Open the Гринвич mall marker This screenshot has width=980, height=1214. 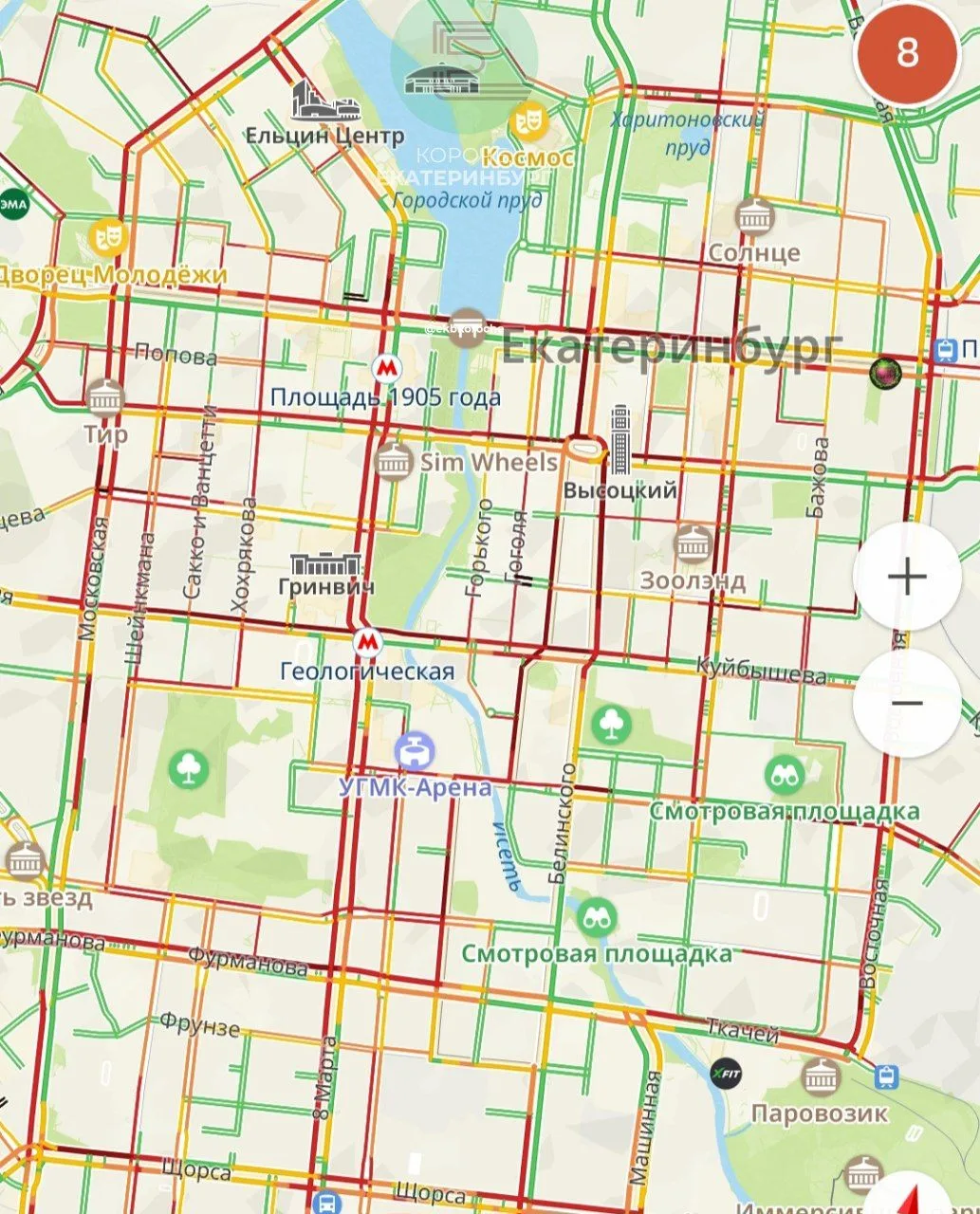click(326, 562)
